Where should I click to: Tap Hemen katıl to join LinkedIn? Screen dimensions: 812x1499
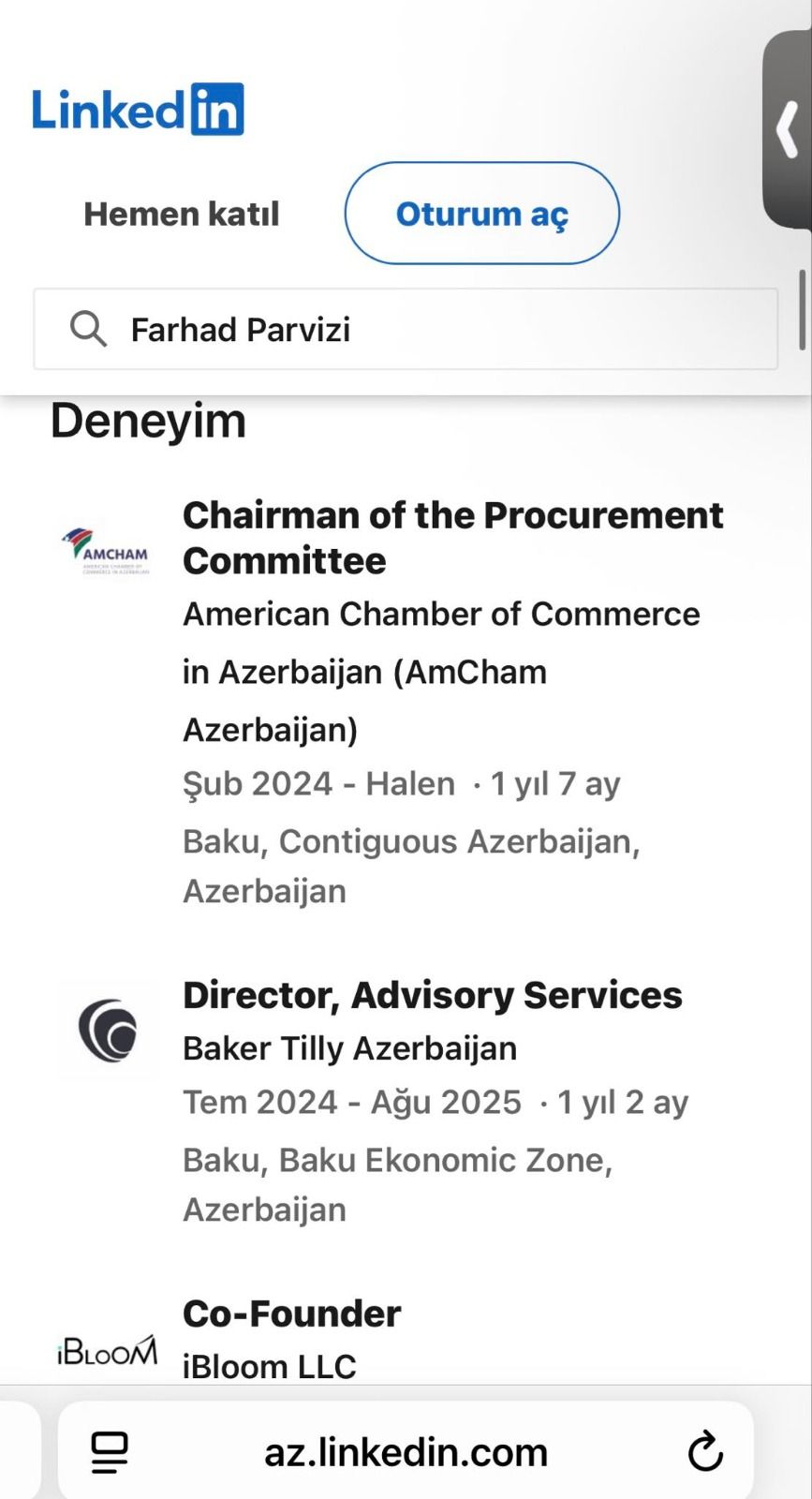point(182,214)
